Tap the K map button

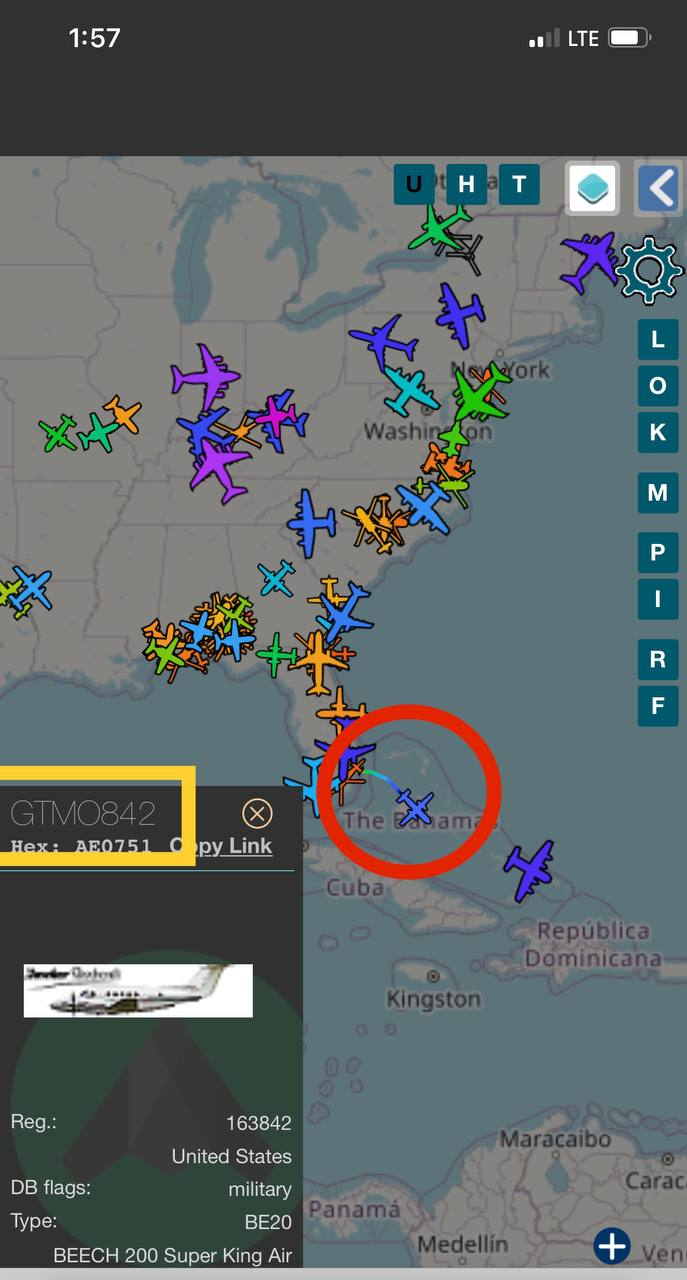pyautogui.click(x=657, y=432)
